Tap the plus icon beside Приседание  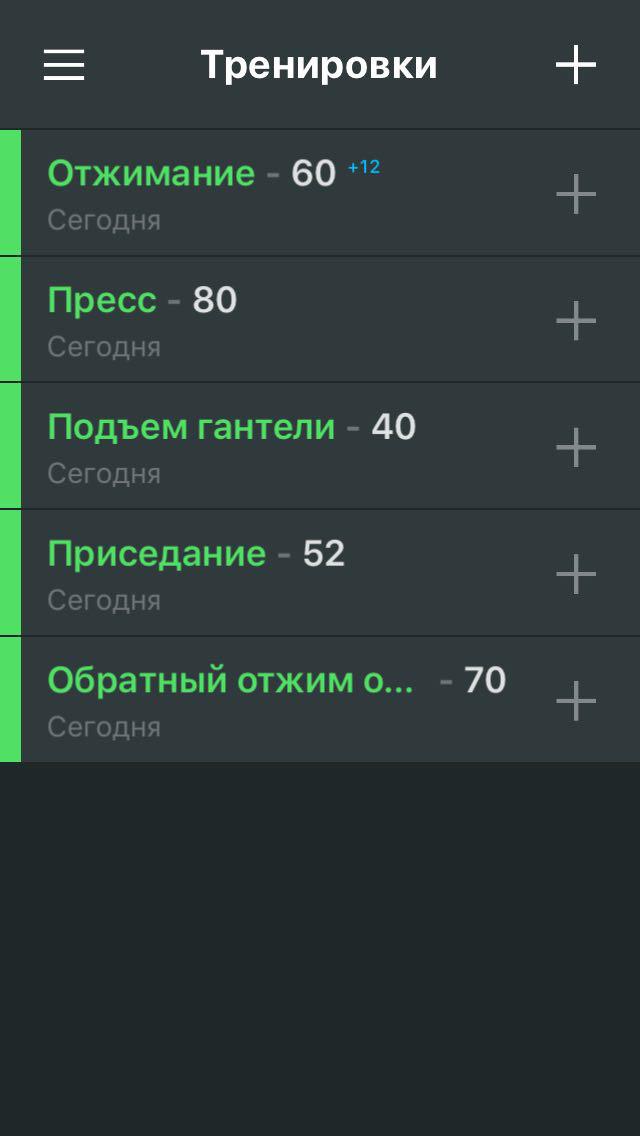(x=576, y=574)
